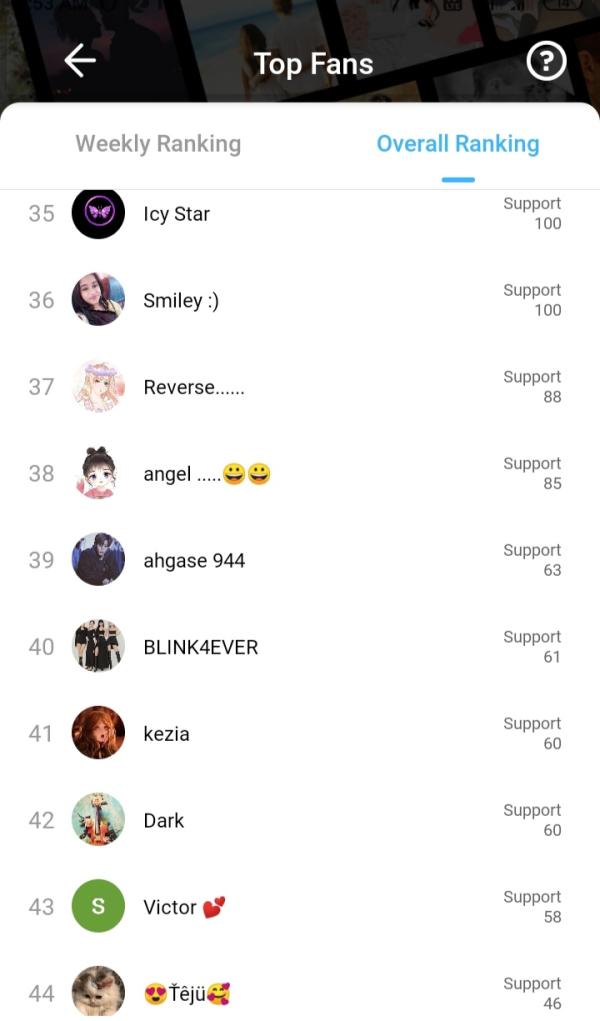The width and height of the screenshot is (600, 1021).
Task: Tap the angel ..... fan row
Action: [206, 474]
